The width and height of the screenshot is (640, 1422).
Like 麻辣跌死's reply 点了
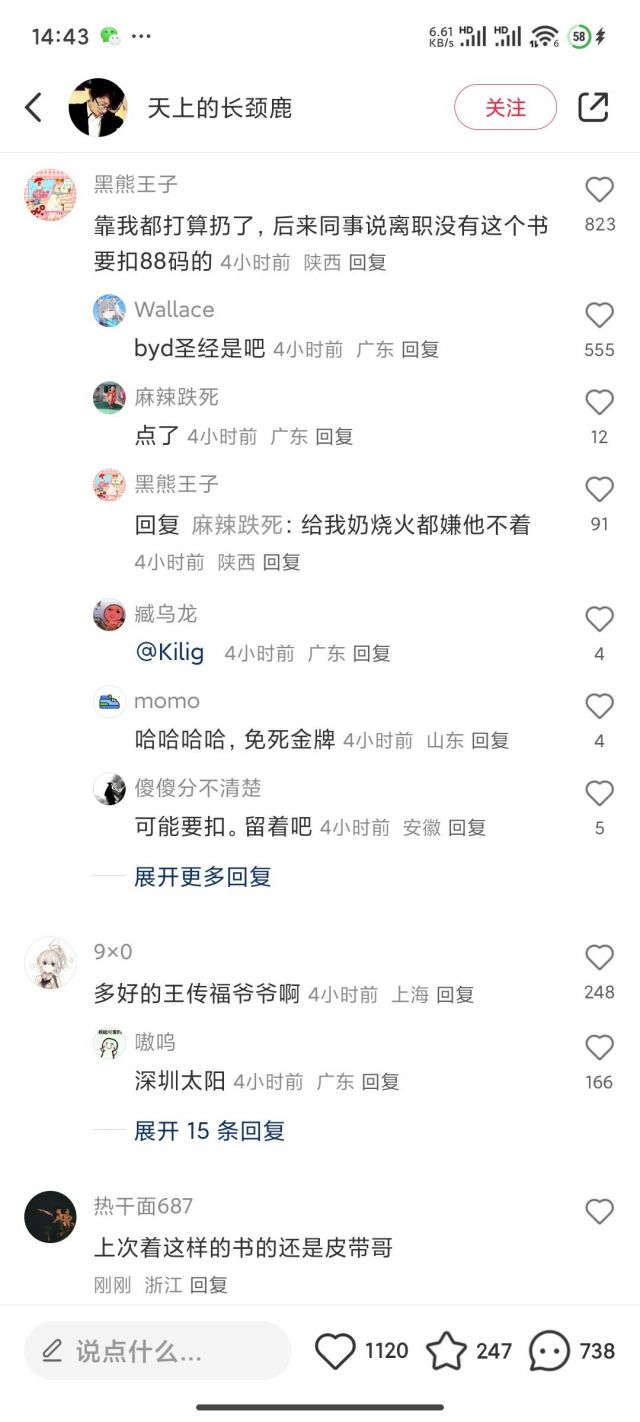click(x=599, y=403)
